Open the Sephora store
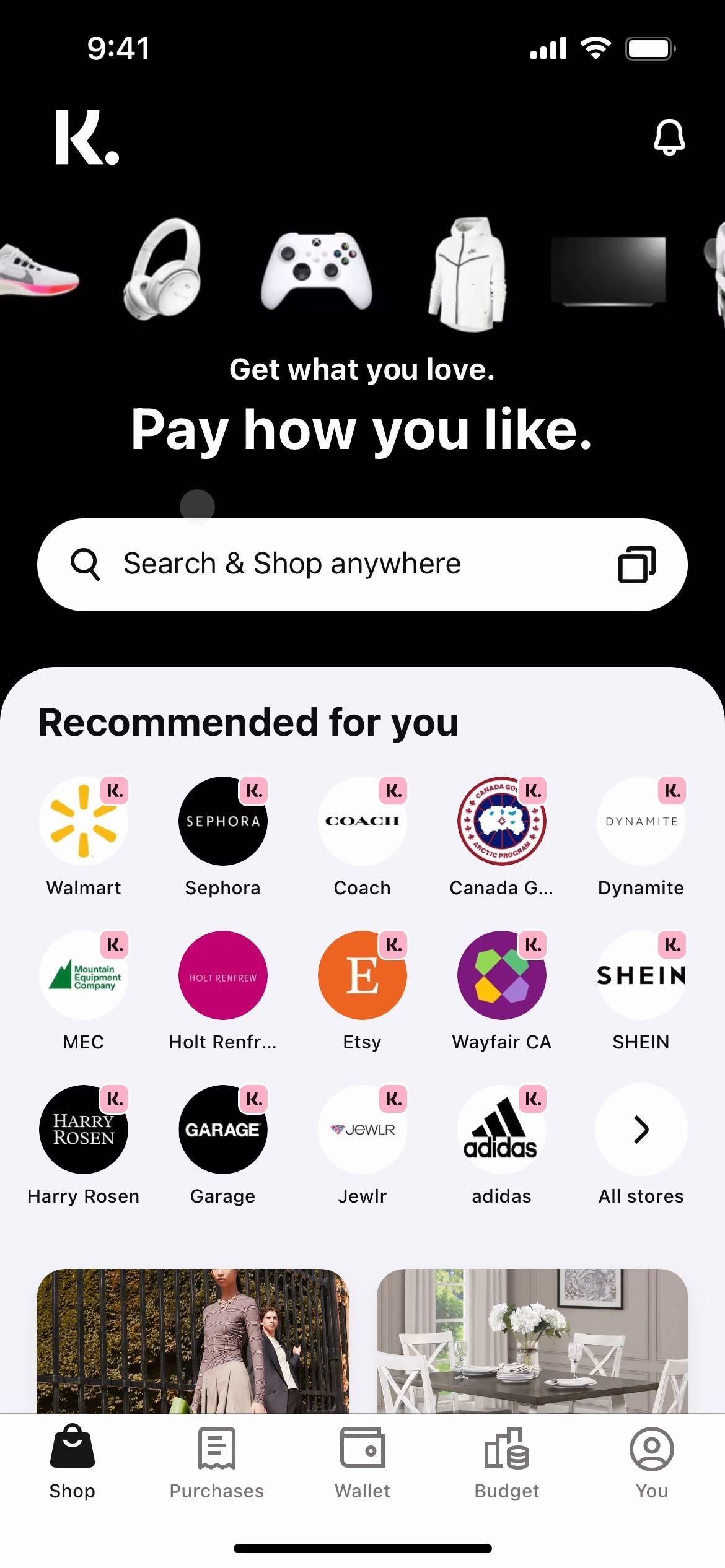 [x=222, y=821]
